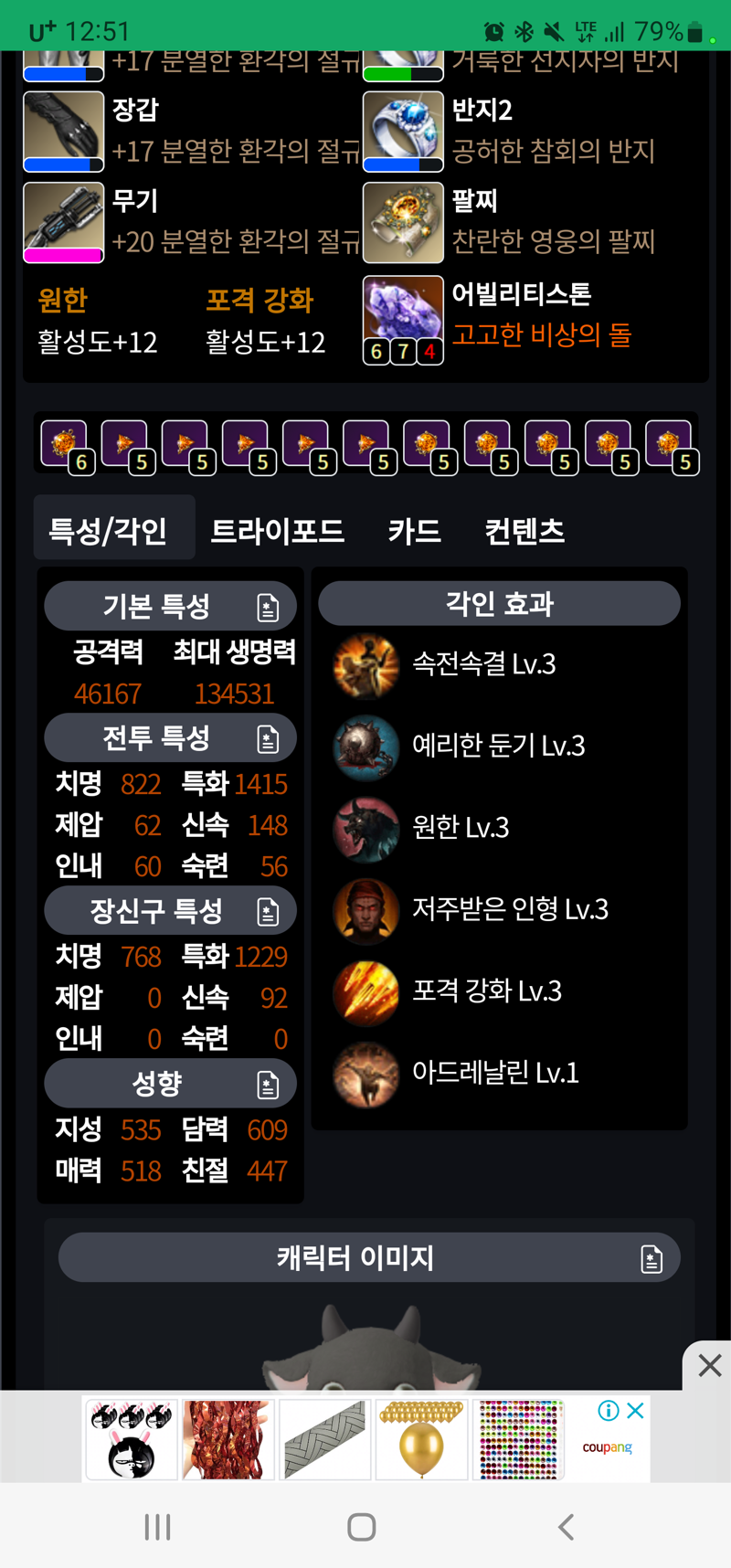Tap the document icon next to 성향
The width and height of the screenshot is (731, 1568).
(268, 1084)
